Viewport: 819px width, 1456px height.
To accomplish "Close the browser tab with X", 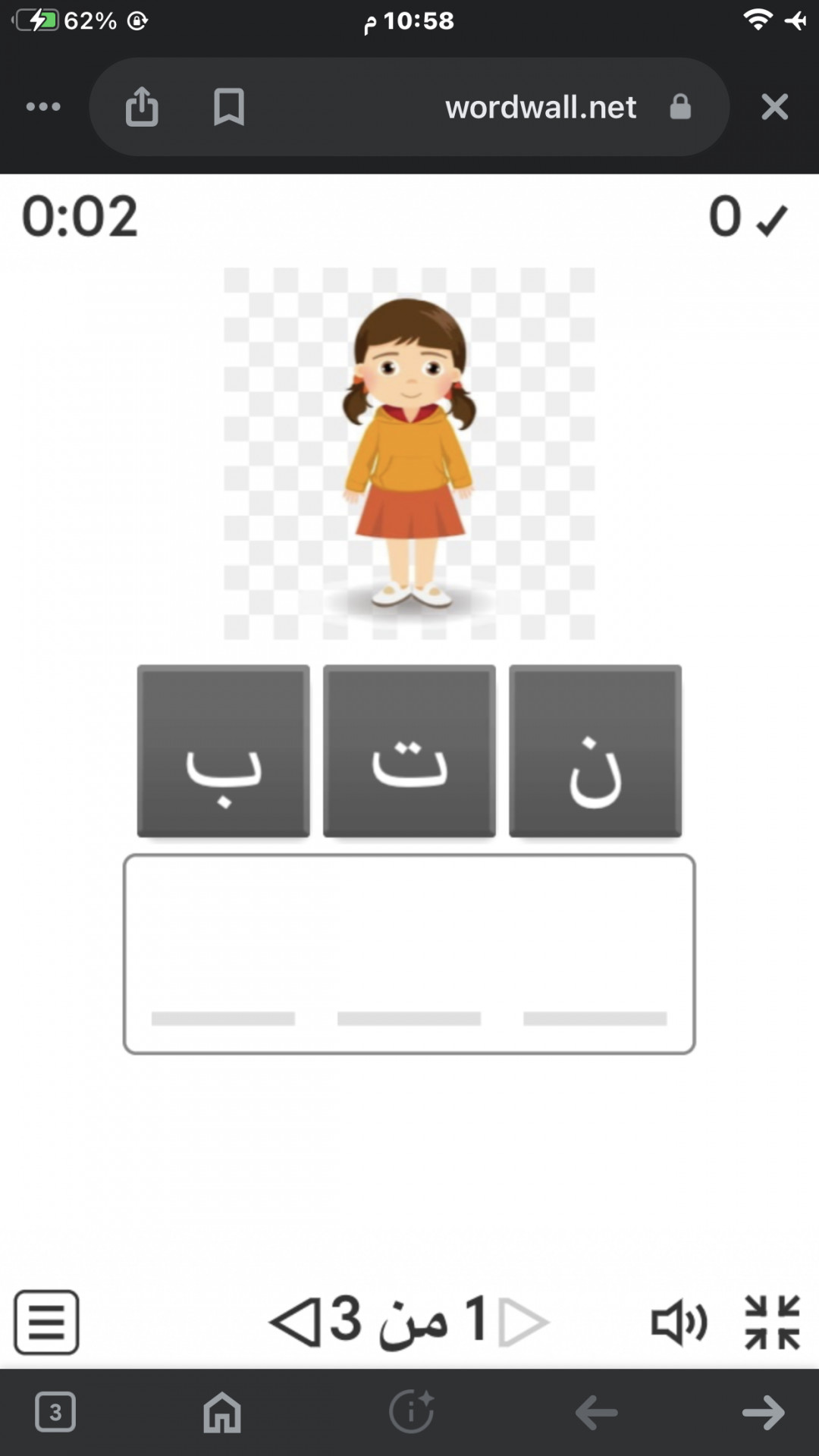I will tap(774, 107).
